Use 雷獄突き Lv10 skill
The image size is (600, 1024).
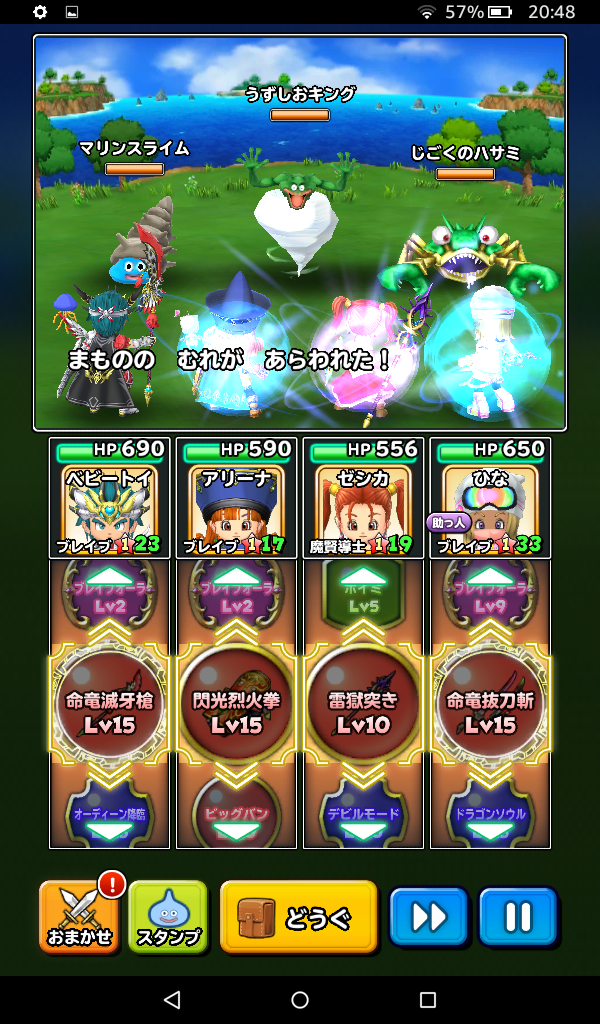click(363, 708)
